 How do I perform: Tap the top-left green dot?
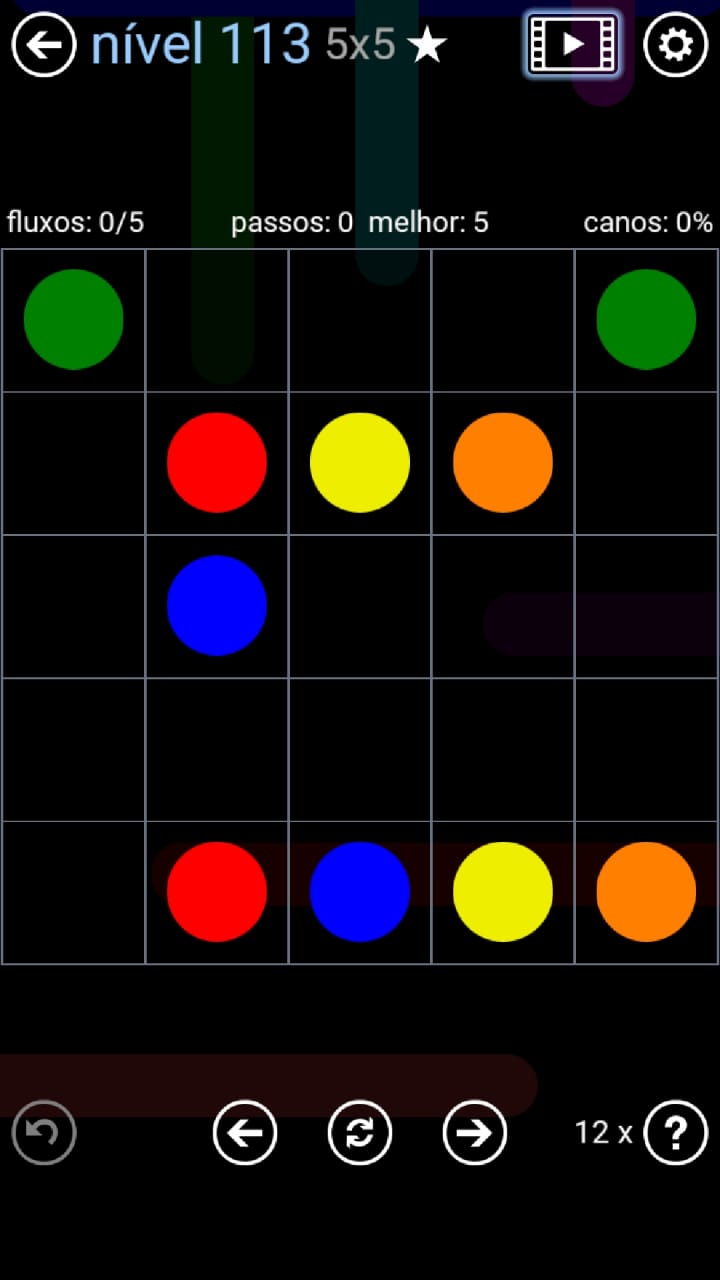pos(73,319)
